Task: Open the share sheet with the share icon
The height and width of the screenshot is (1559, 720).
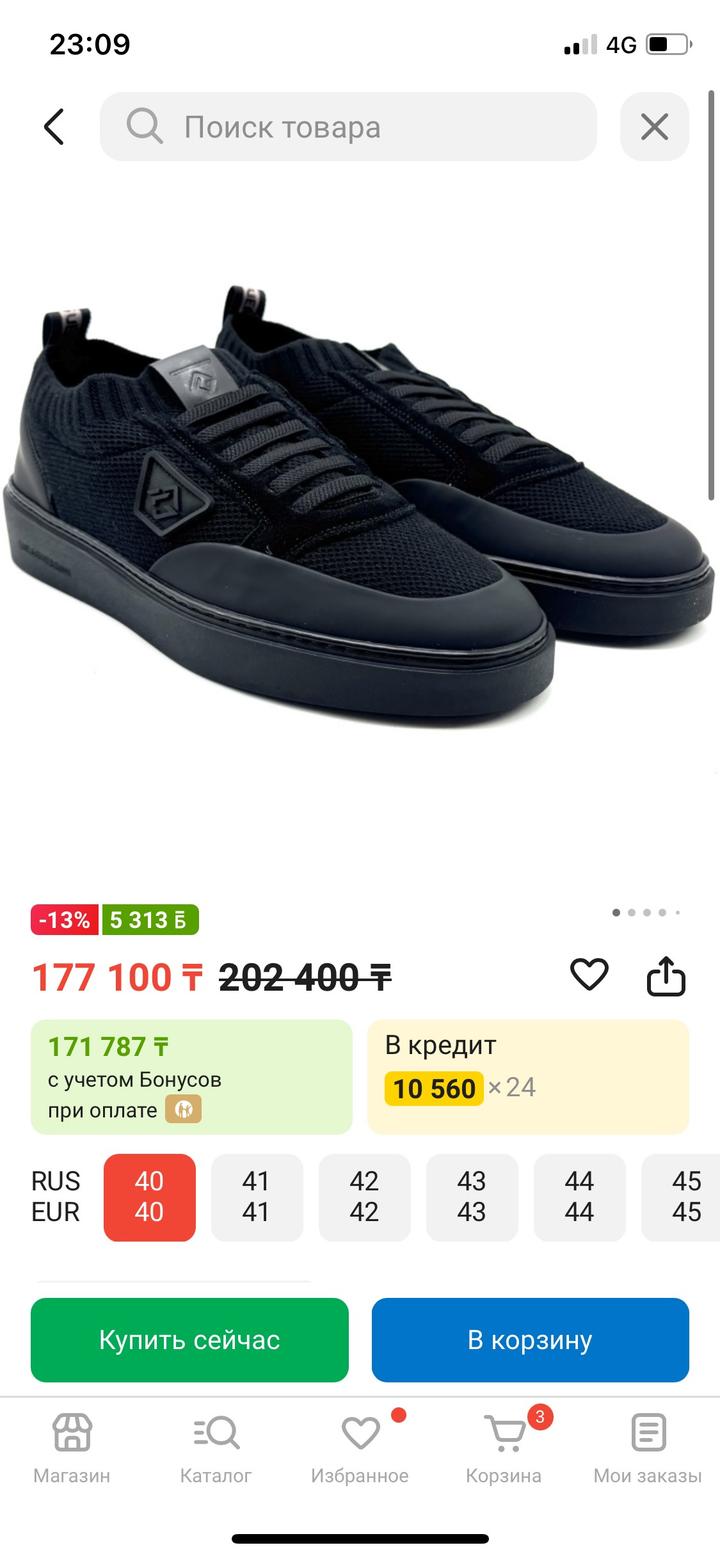Action: point(666,976)
